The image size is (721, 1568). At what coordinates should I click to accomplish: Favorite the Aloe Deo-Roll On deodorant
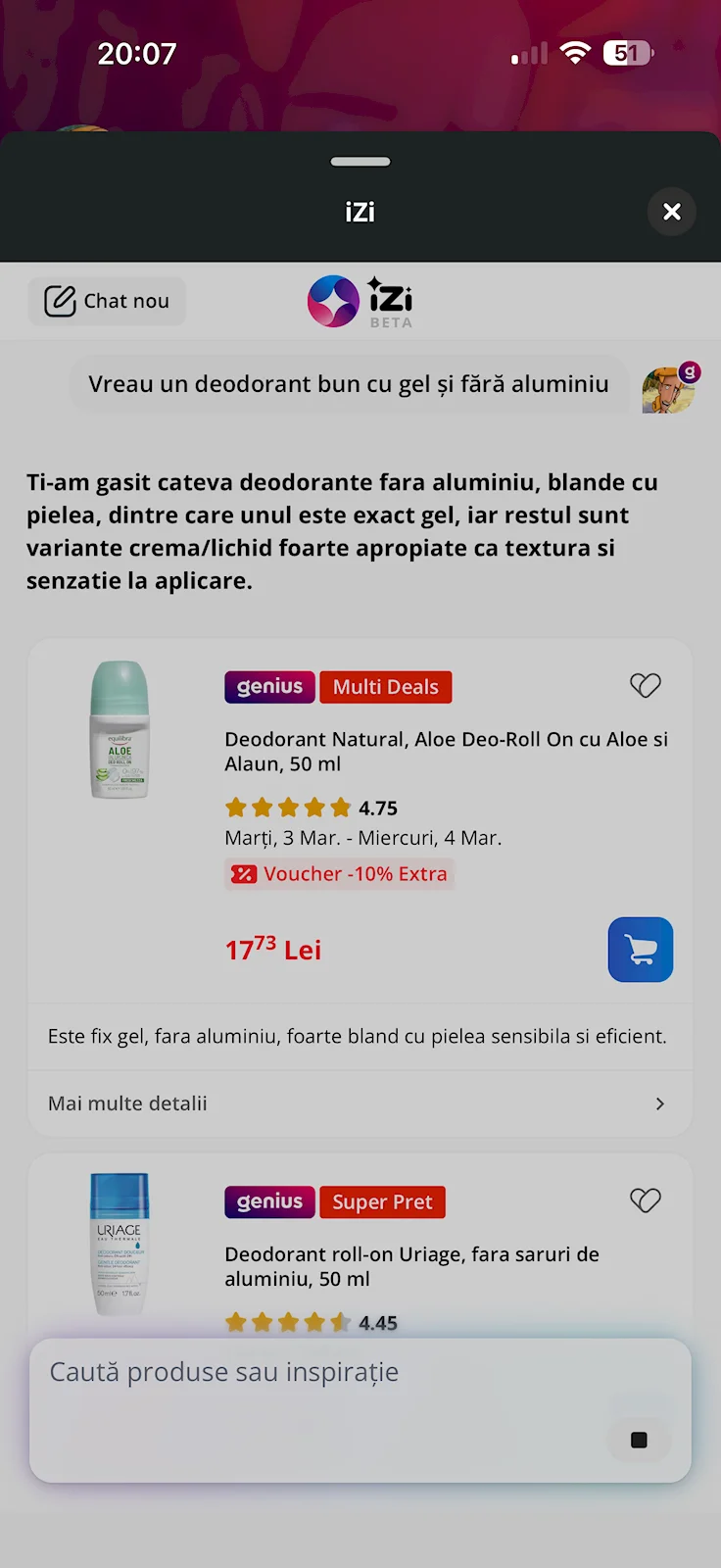[x=645, y=685]
